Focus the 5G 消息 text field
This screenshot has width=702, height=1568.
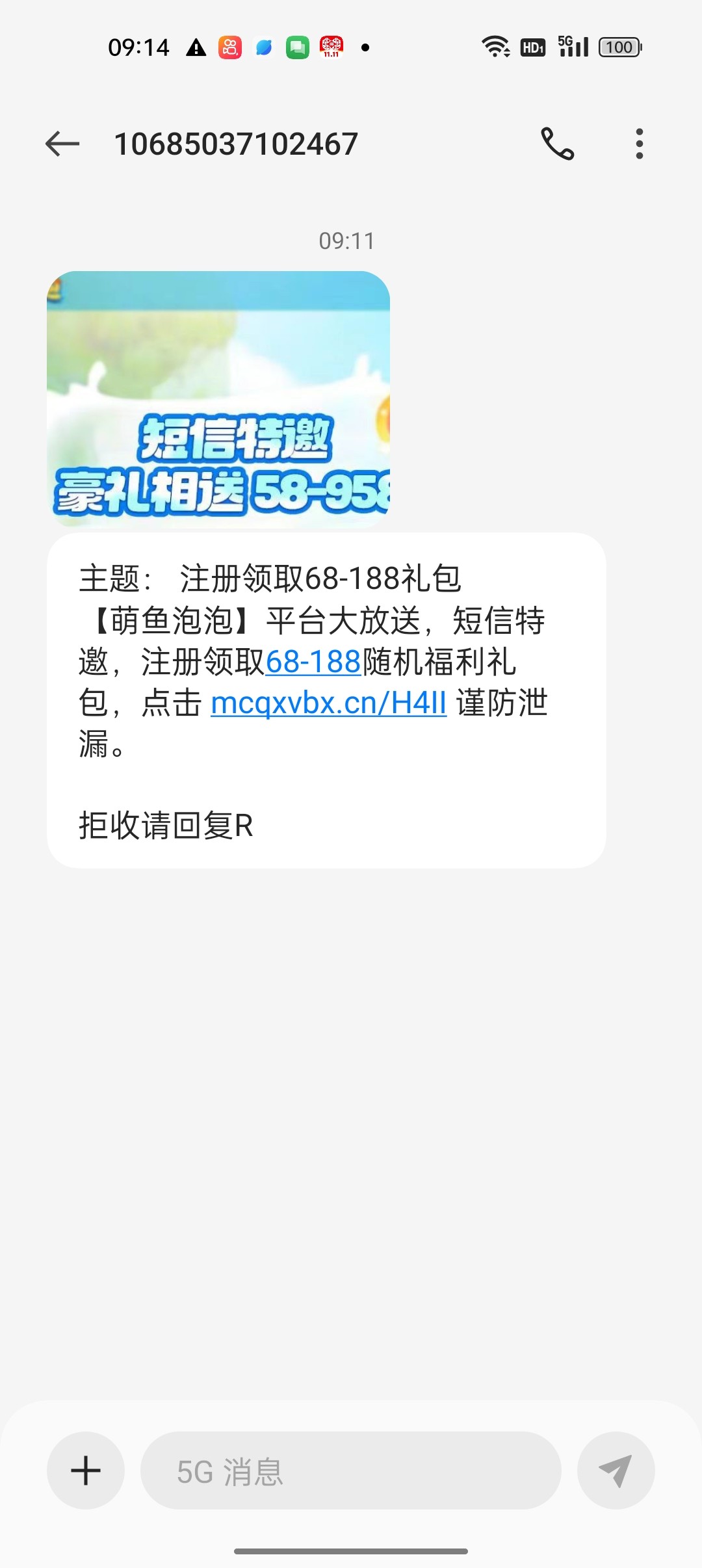click(x=351, y=1470)
